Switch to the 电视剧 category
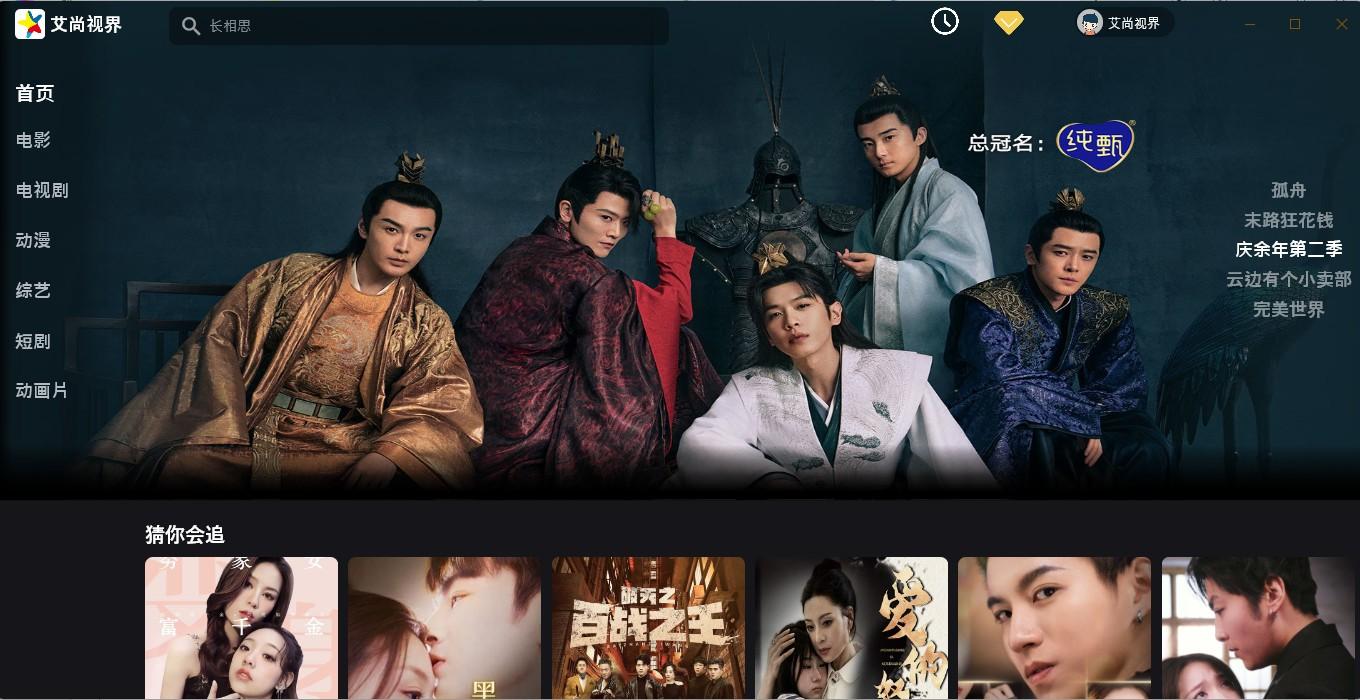 pos(42,190)
